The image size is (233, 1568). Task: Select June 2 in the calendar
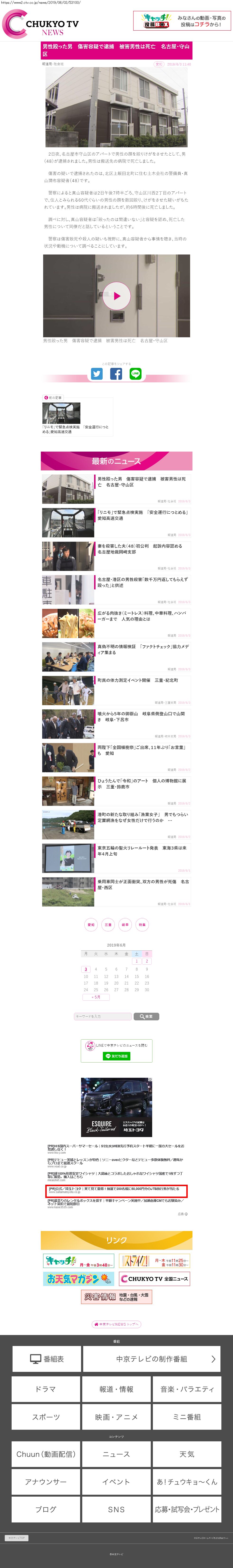pos(147,961)
